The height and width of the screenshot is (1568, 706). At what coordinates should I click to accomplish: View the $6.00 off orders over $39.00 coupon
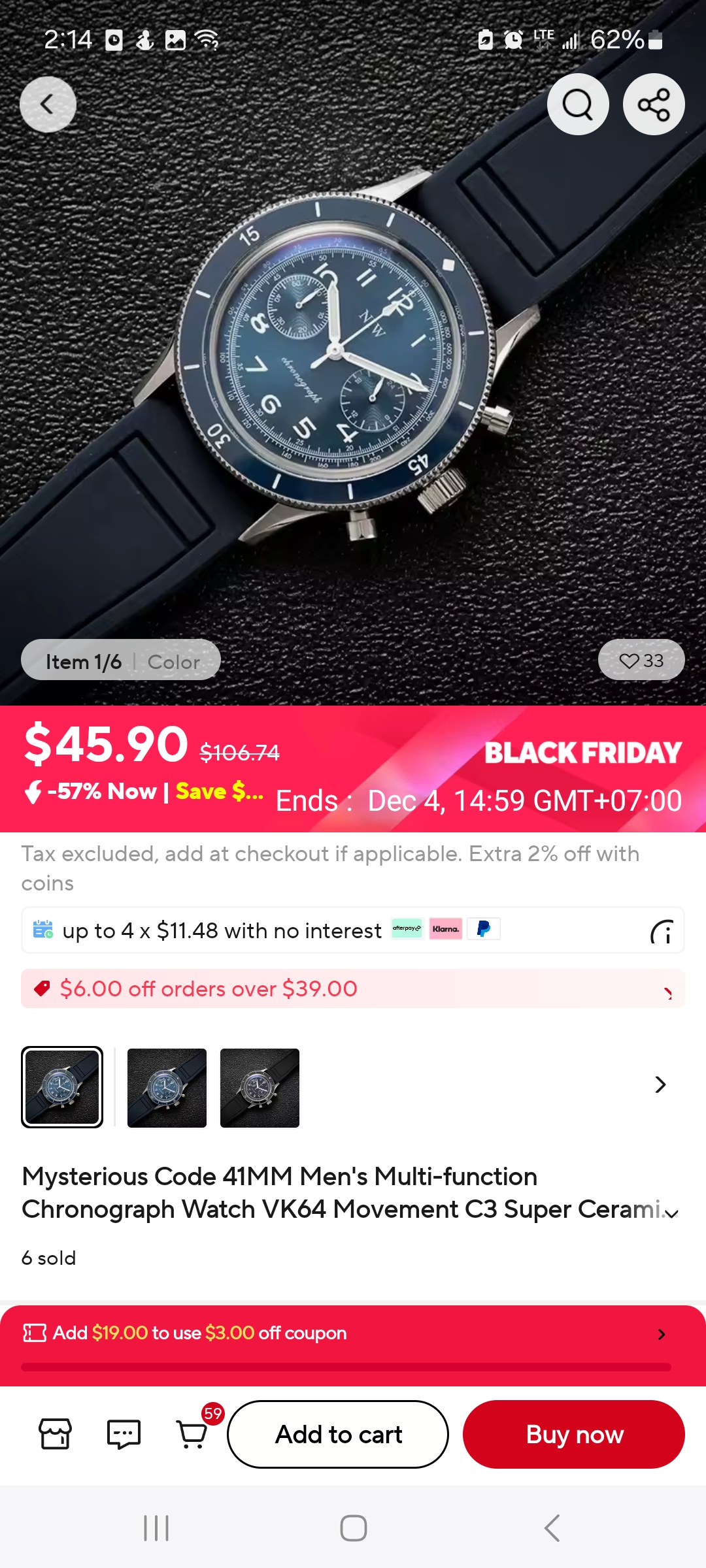(353, 988)
